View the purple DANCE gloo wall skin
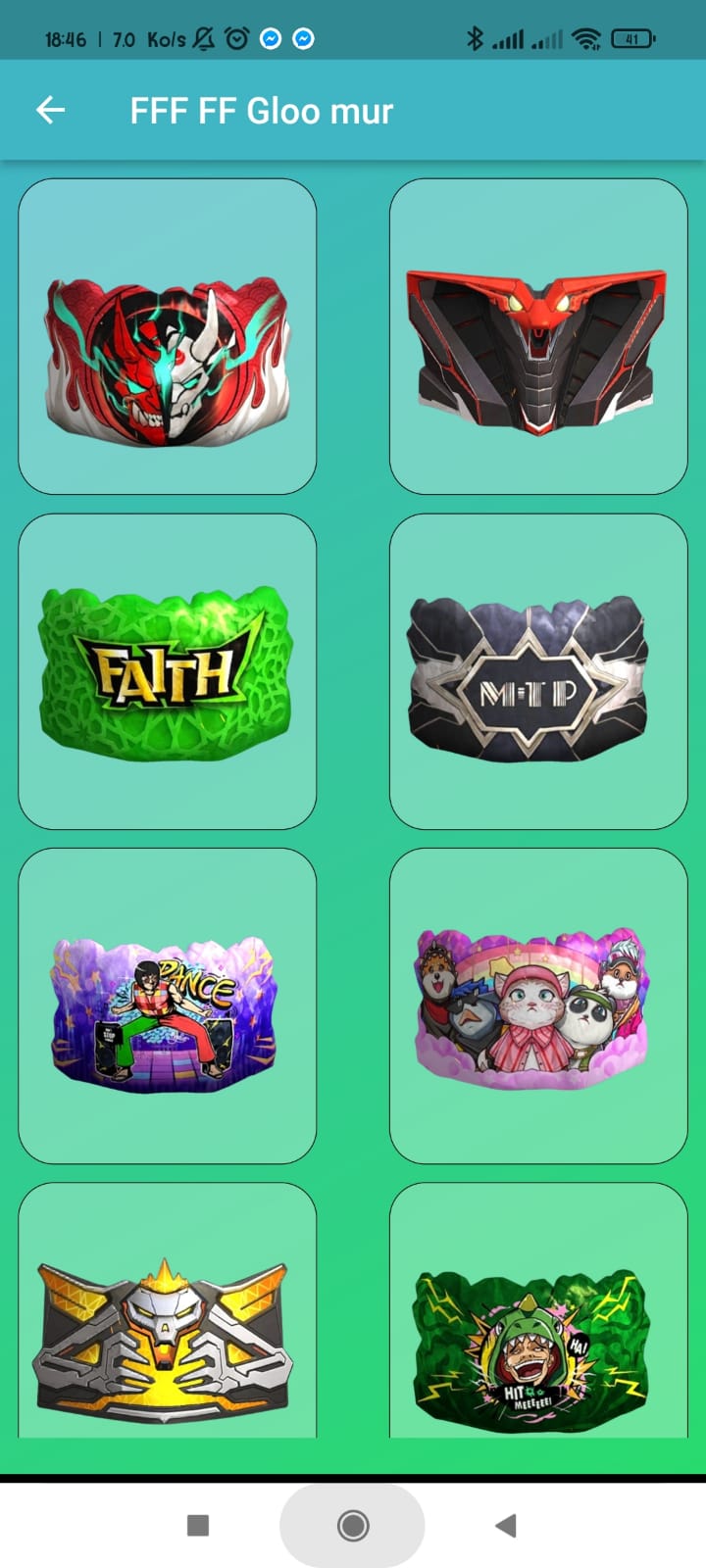The height and width of the screenshot is (1568, 706). pyautogui.click(x=167, y=1005)
